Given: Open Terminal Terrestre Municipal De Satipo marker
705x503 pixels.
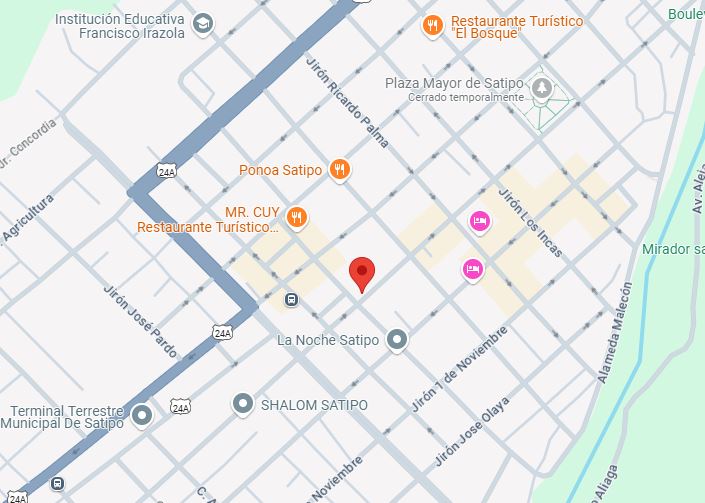Looking at the screenshot, I should (142, 415).
